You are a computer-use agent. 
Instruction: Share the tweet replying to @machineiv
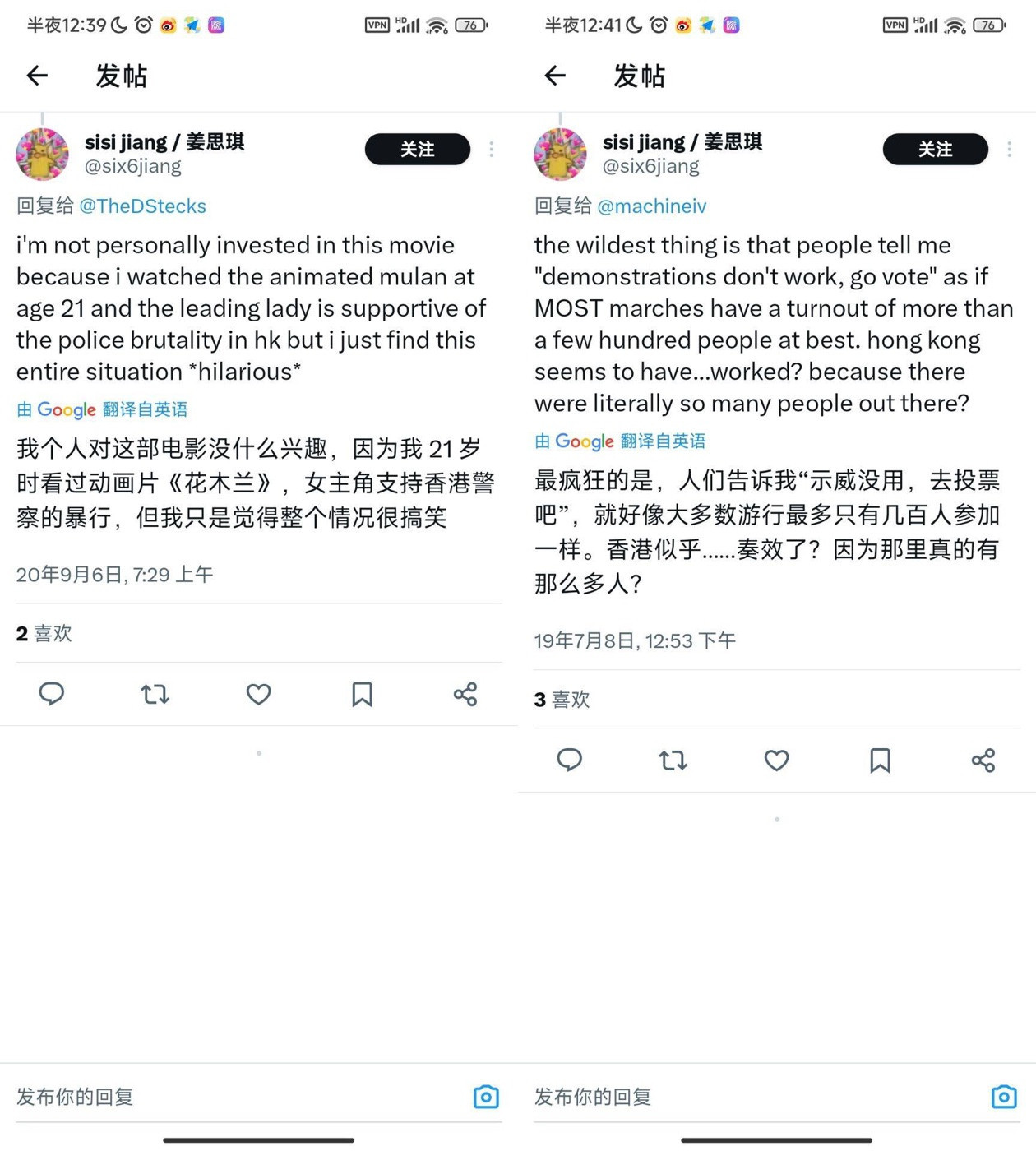(x=983, y=760)
